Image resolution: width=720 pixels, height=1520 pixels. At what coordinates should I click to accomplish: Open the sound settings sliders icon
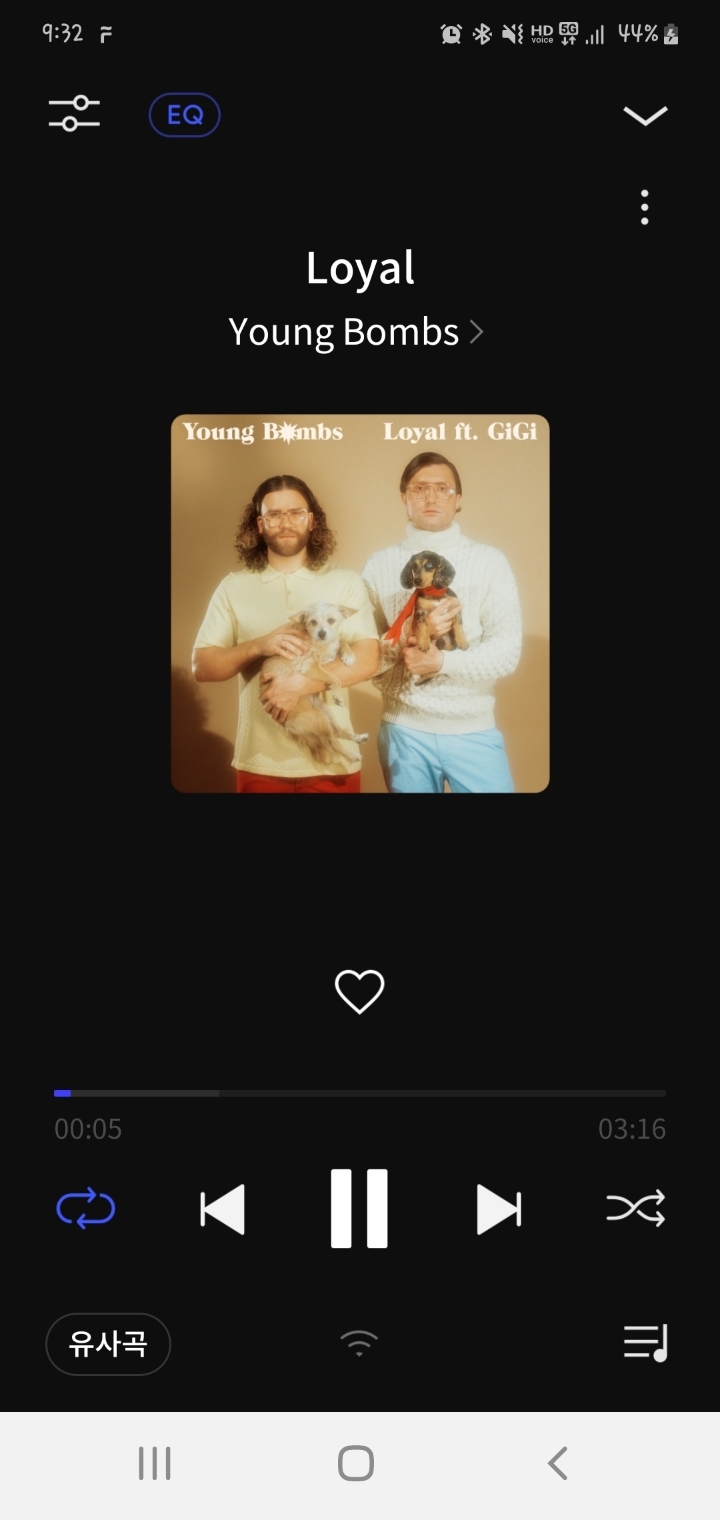click(74, 114)
